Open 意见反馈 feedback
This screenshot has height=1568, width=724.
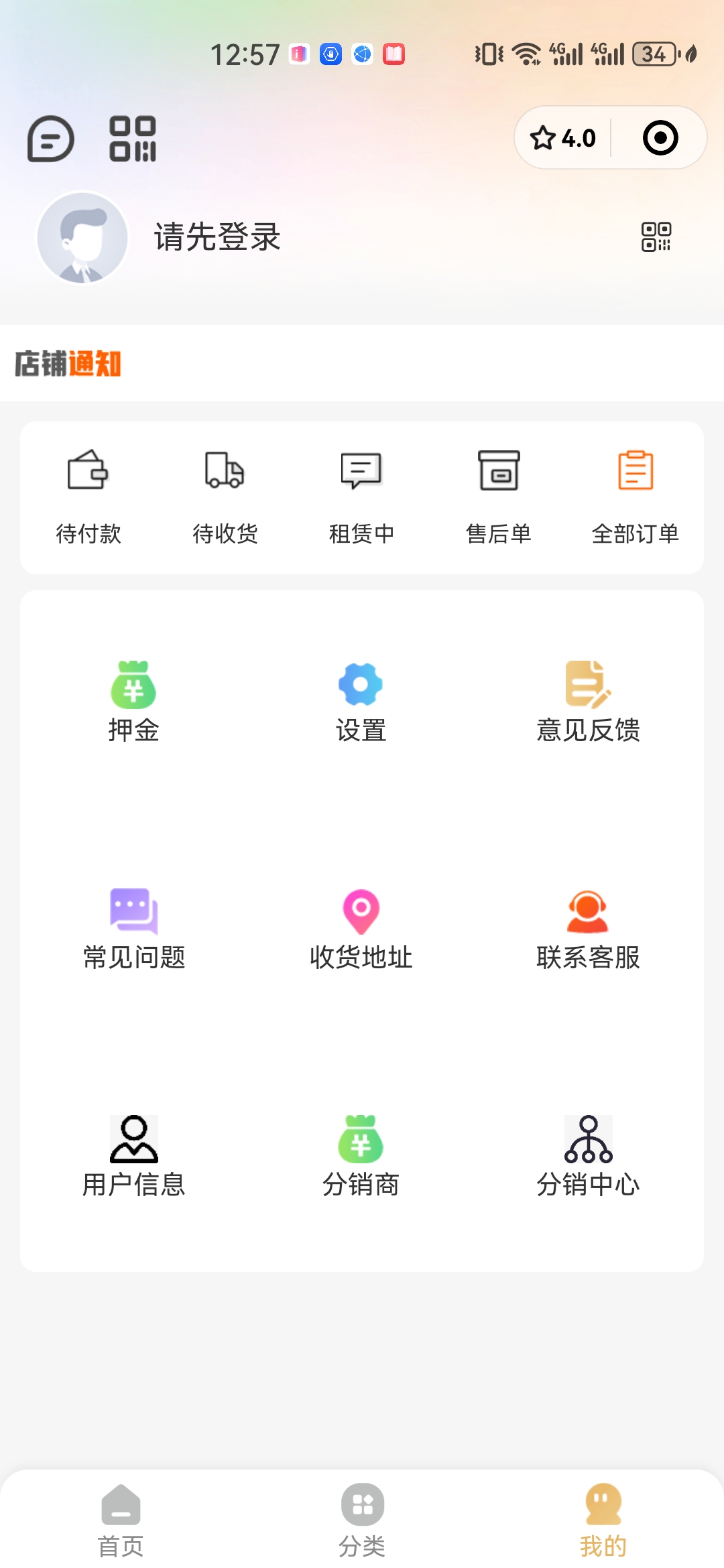click(589, 702)
